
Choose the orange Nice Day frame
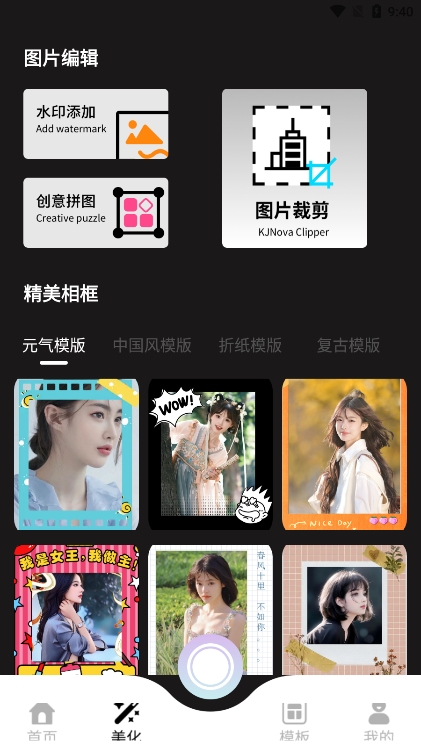pyautogui.click(x=345, y=454)
